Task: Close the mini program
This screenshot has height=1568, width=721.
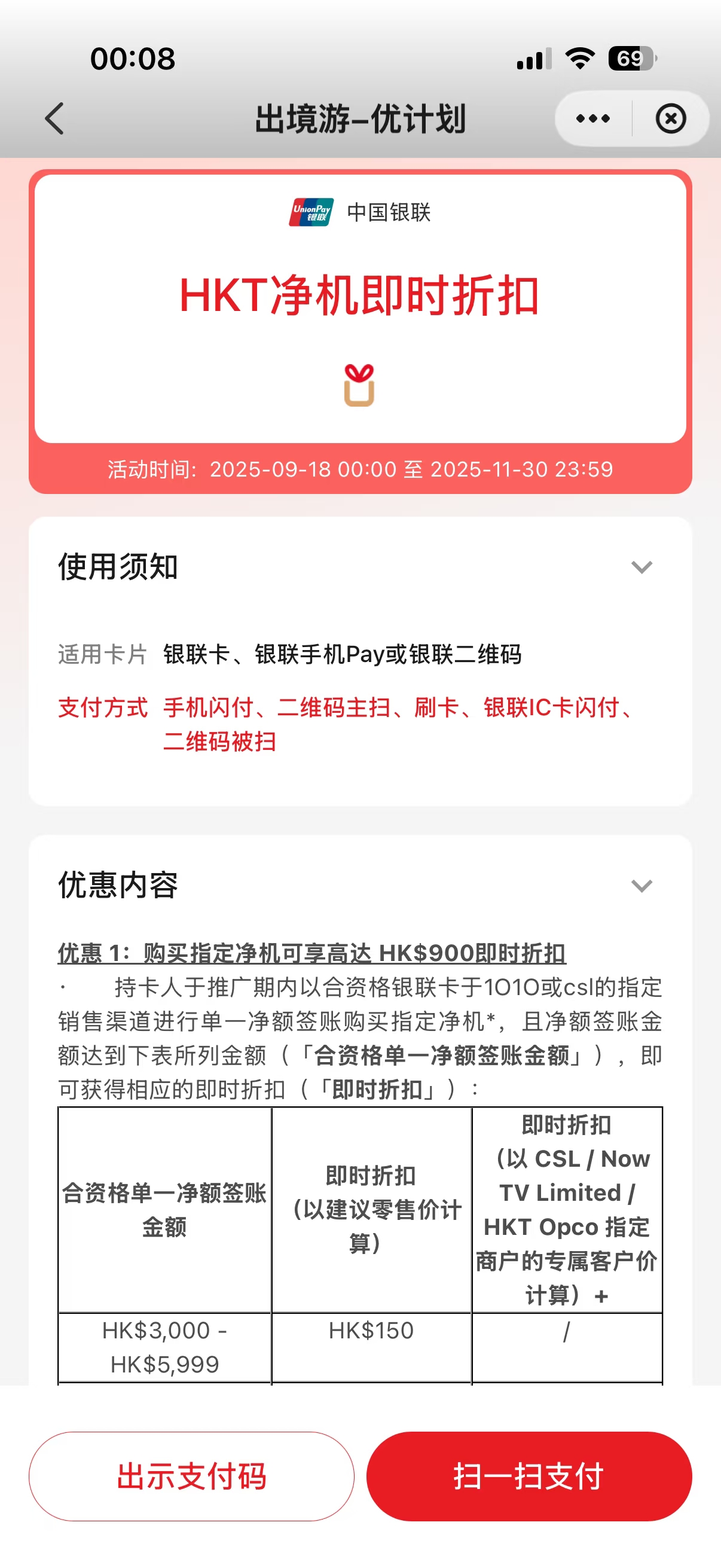Action: [671, 118]
